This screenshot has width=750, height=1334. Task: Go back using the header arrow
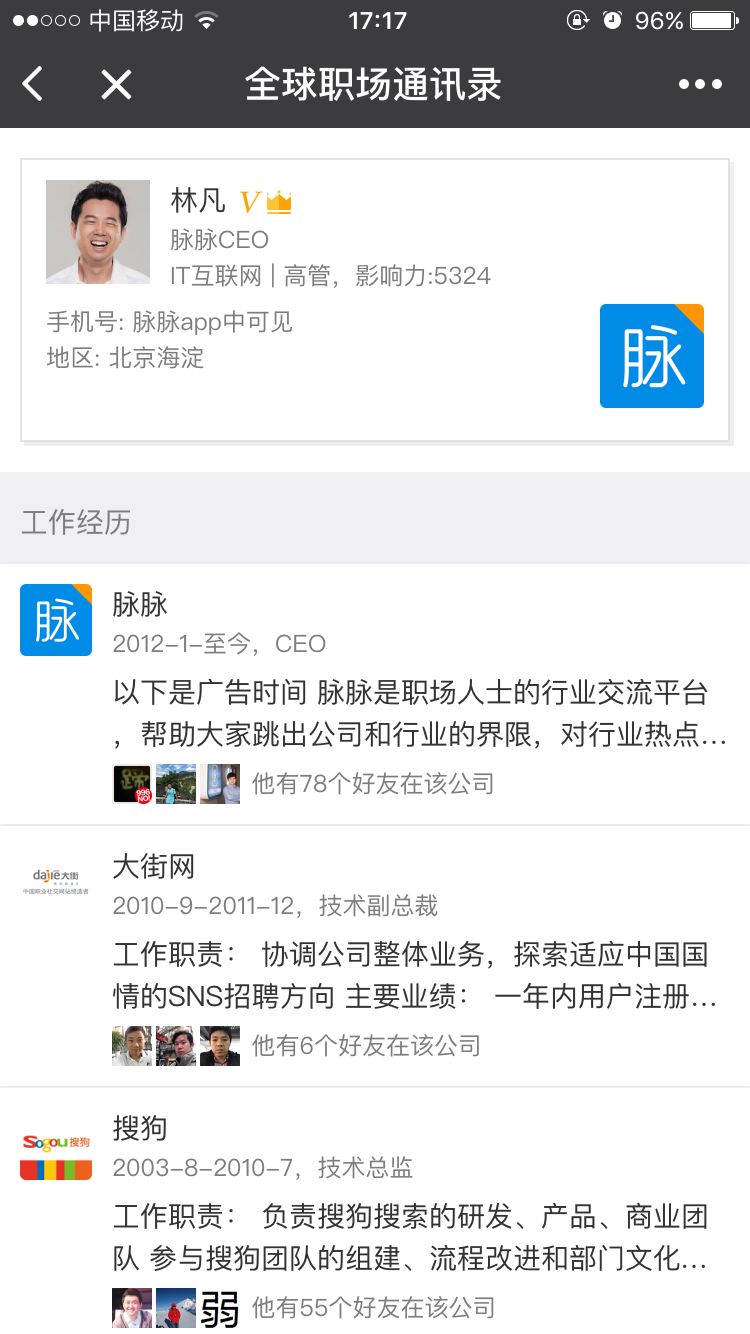click(33, 85)
